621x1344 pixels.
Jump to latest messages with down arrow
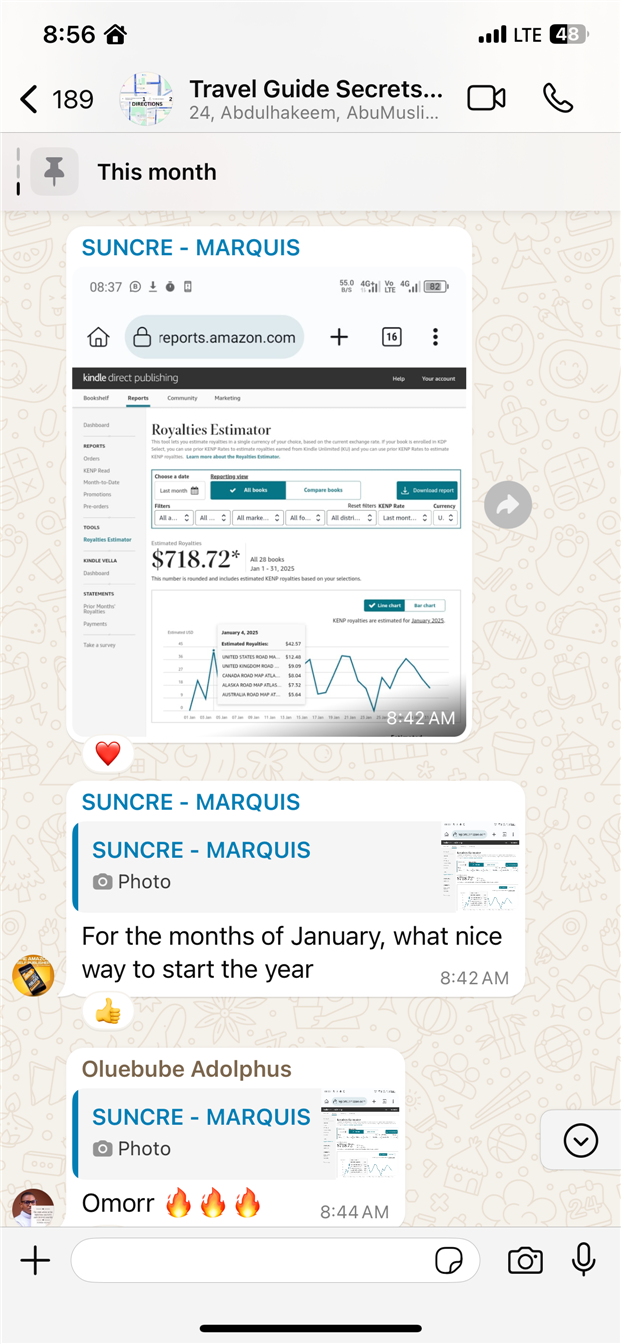click(580, 1140)
